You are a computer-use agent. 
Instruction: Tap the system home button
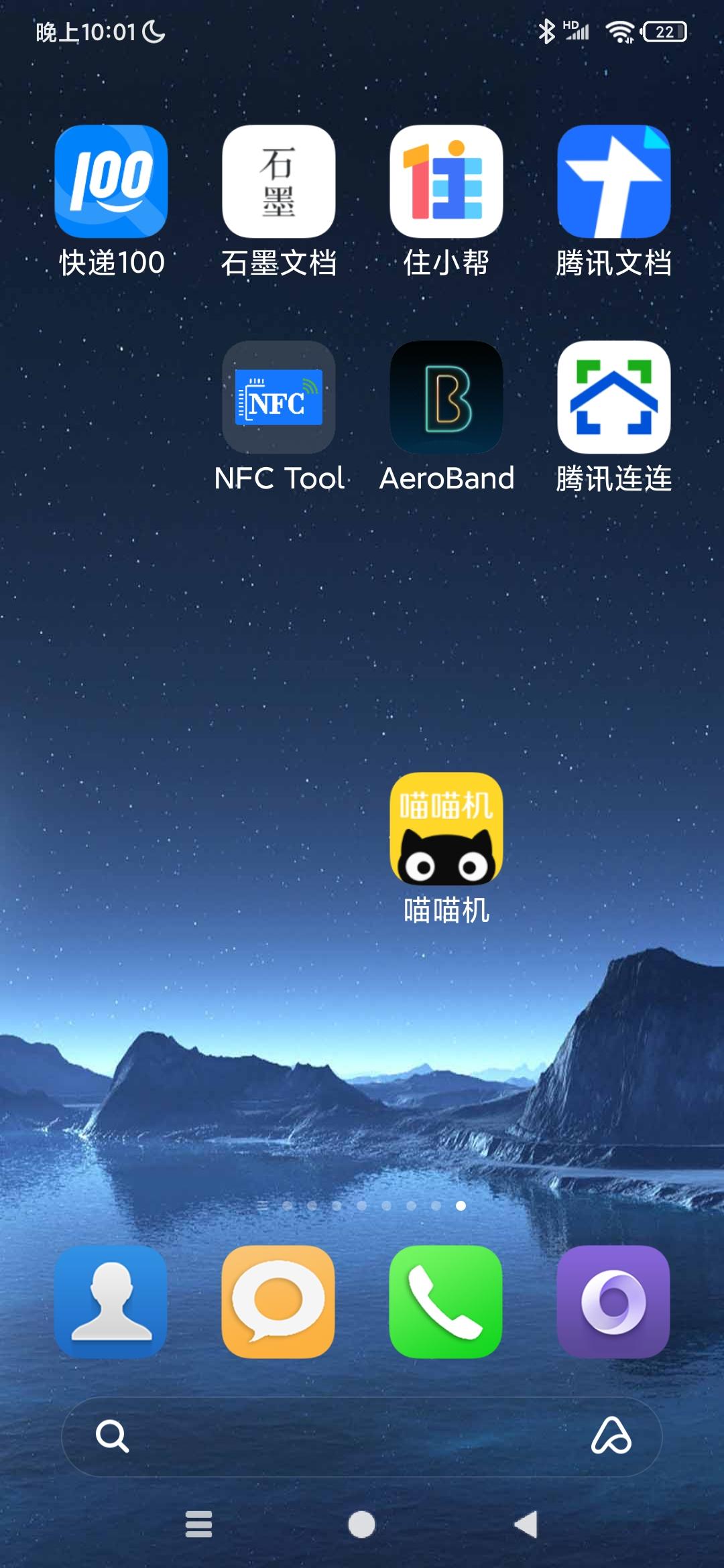tap(362, 1524)
